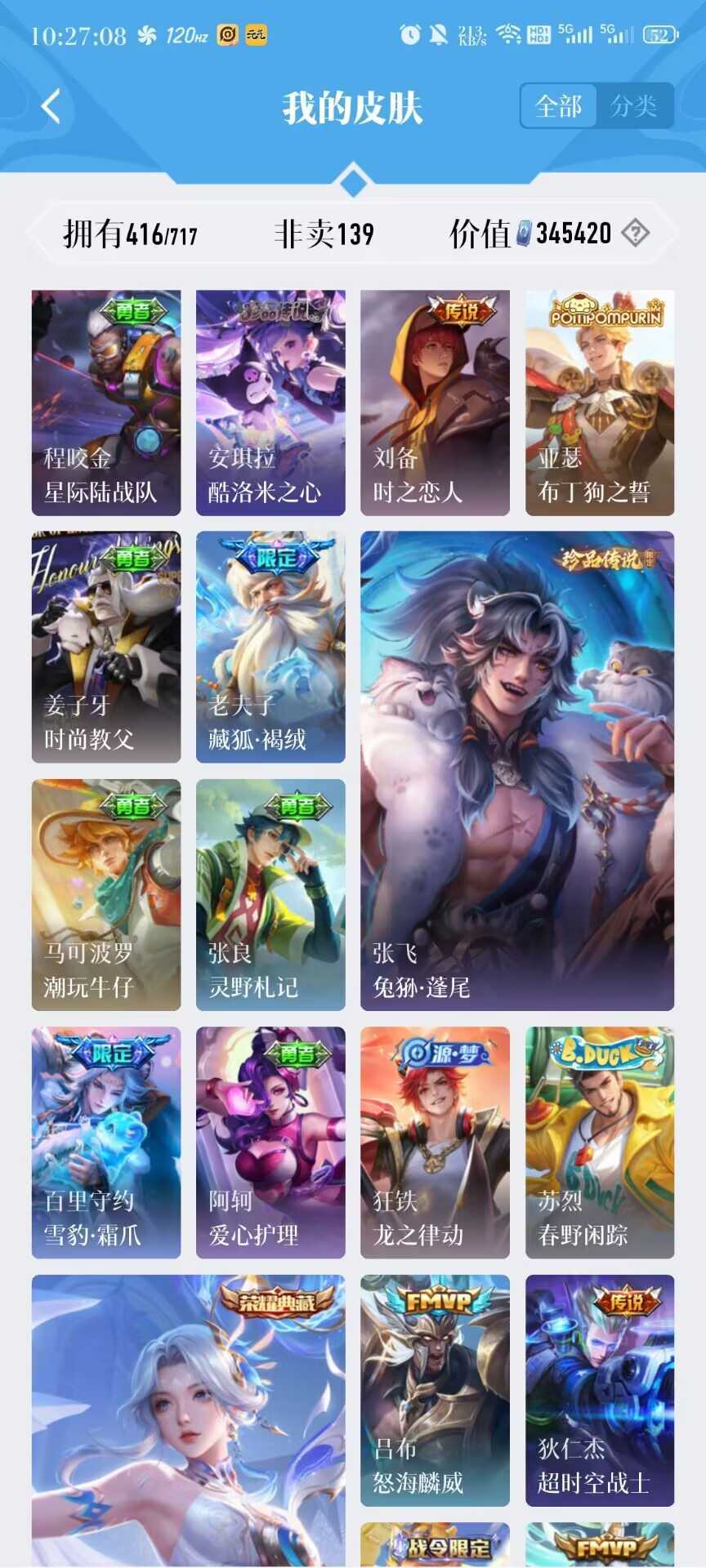Open 姜子牙 时尚教父 skin card
Image resolution: width=706 pixels, height=1568 pixels.
(106, 647)
